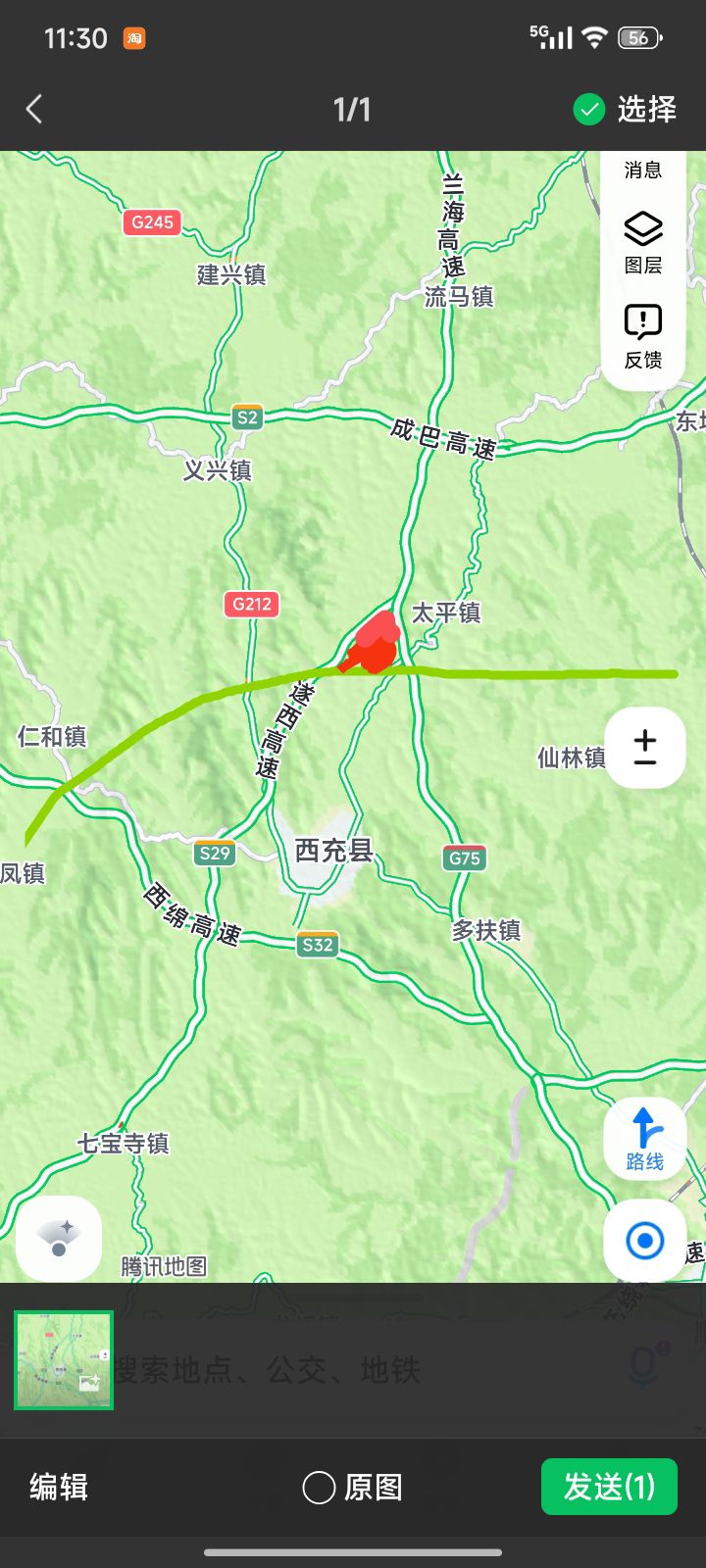Open 编辑 to edit the image

(59, 1487)
